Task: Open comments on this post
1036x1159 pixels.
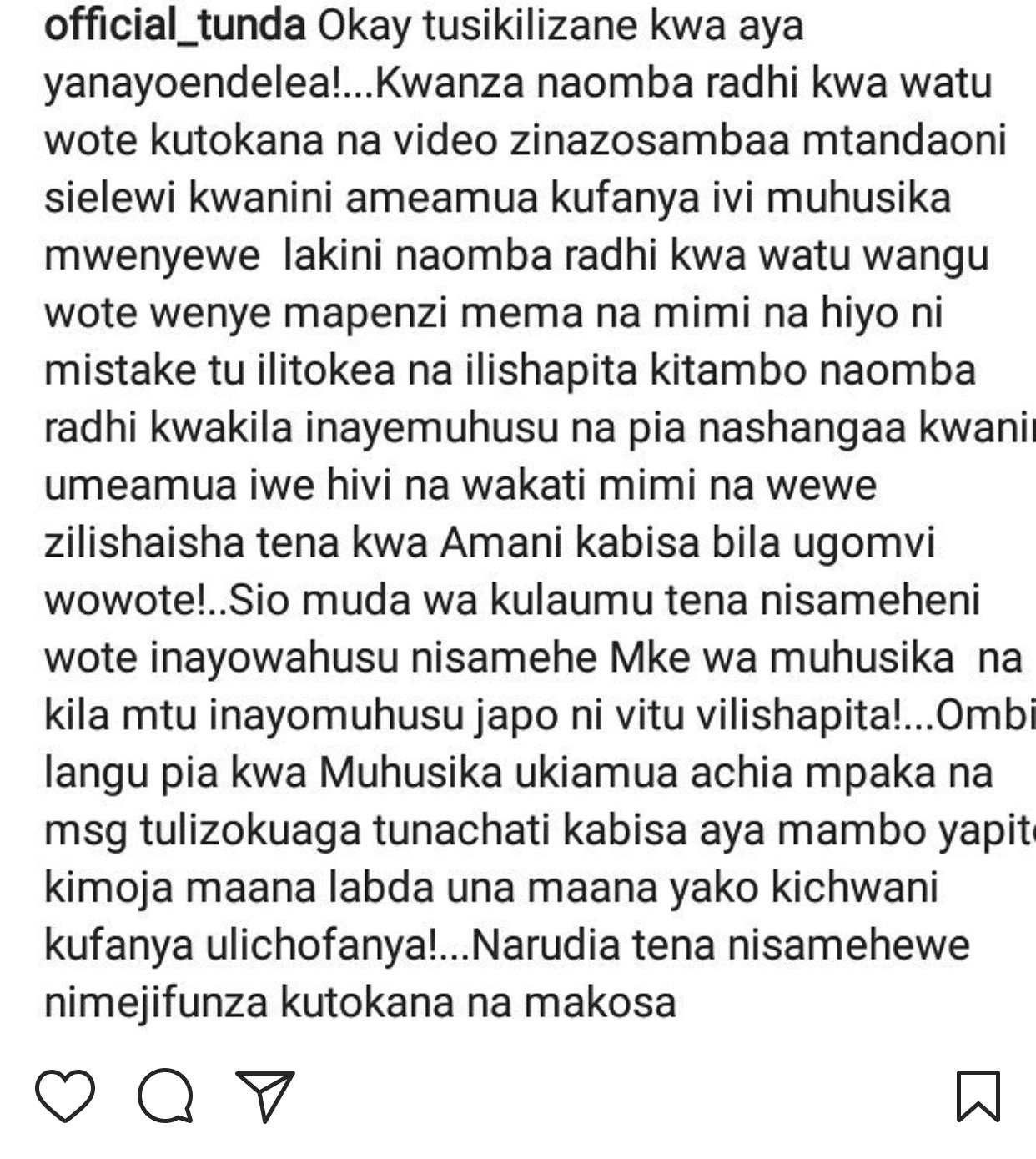Action: [165, 1096]
